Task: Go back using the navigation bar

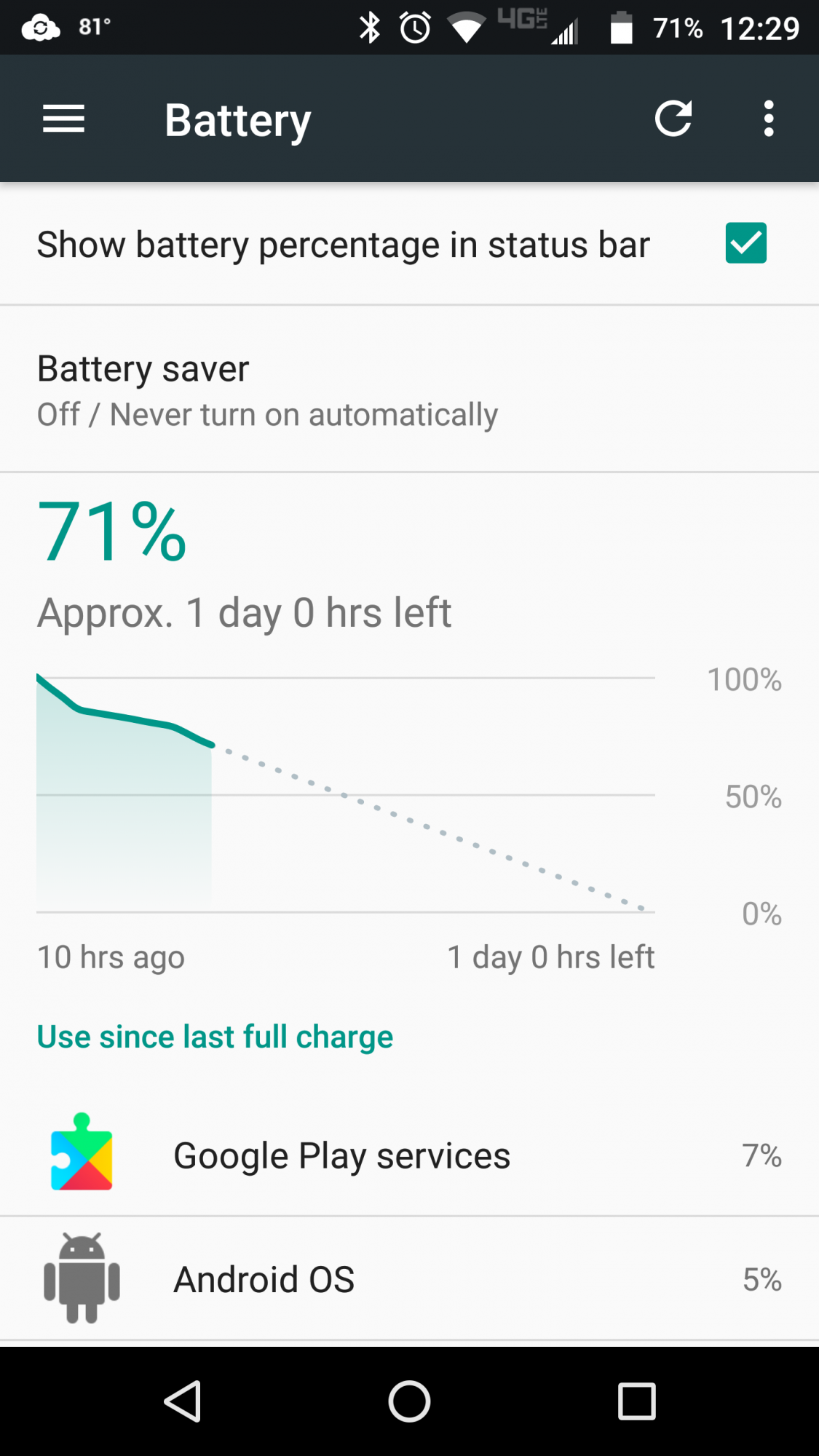Action: pos(183,1401)
